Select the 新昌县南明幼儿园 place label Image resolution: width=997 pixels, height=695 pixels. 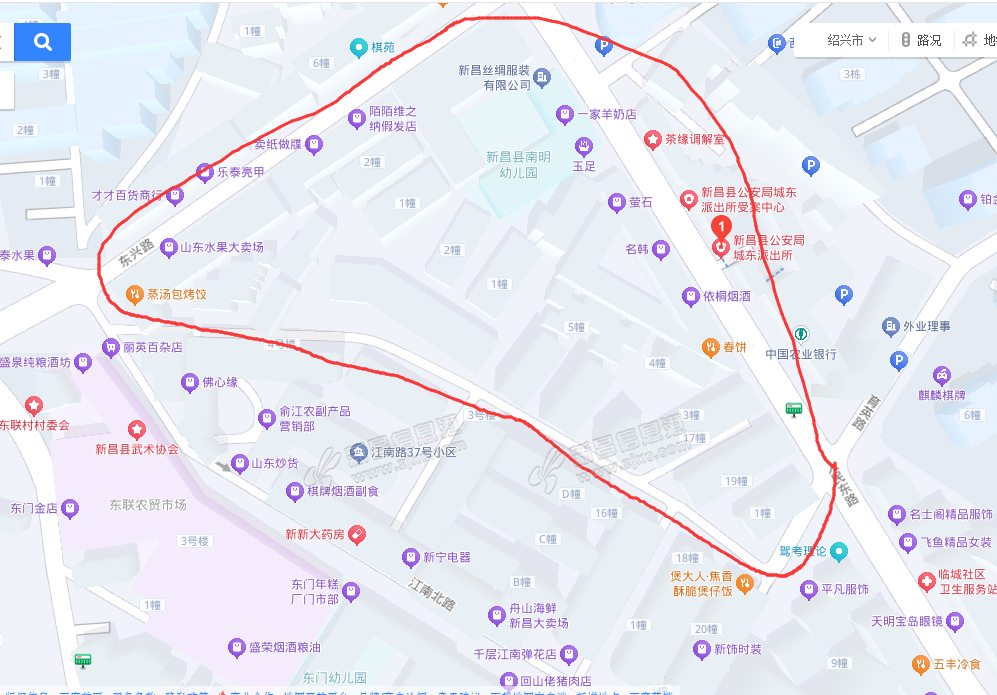click(x=518, y=164)
